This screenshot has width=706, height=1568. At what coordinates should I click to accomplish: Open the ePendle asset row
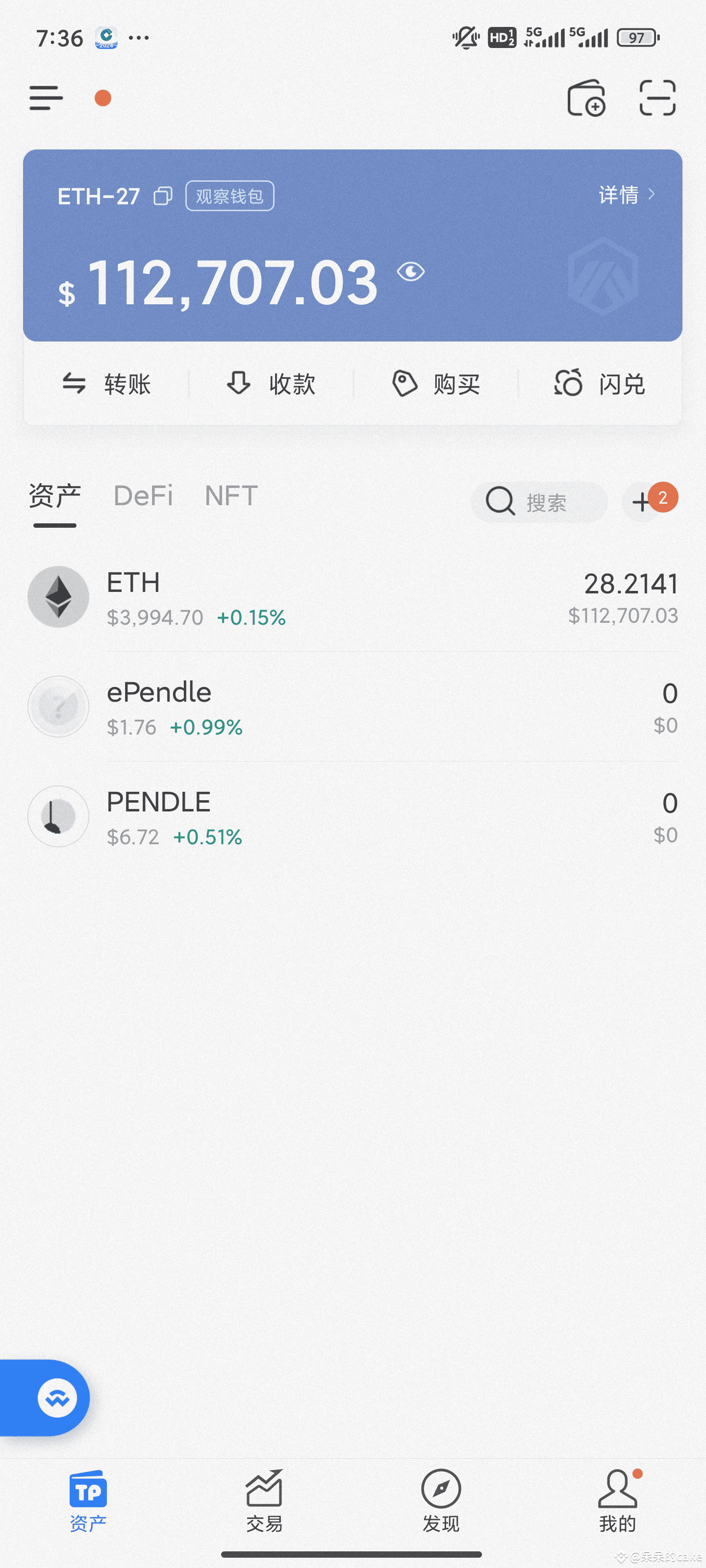pos(353,707)
